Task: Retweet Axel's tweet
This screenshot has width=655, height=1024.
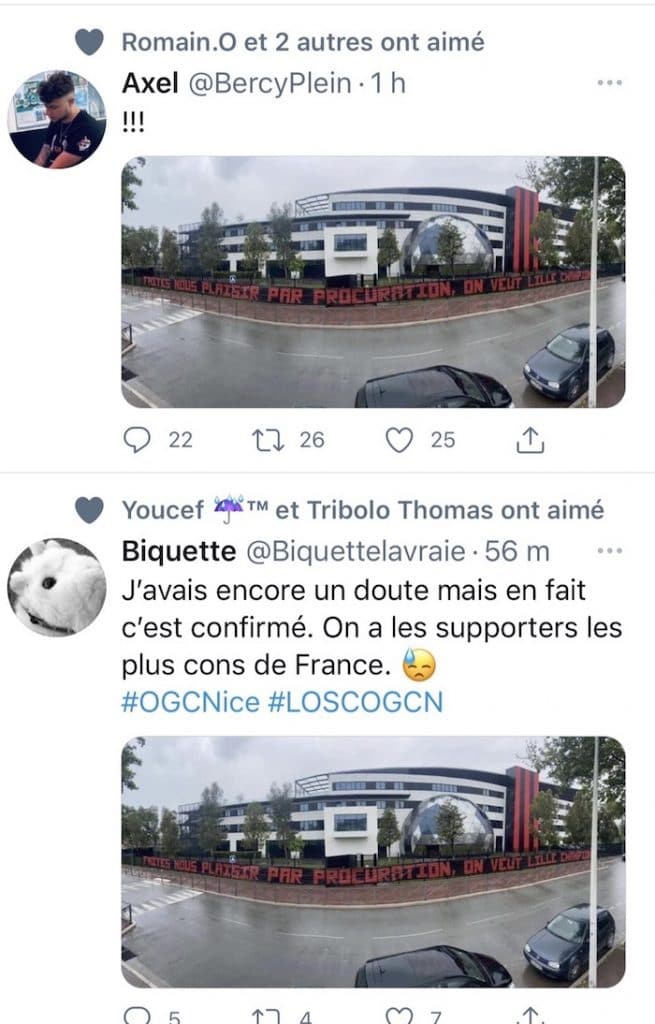Action: coord(265,439)
